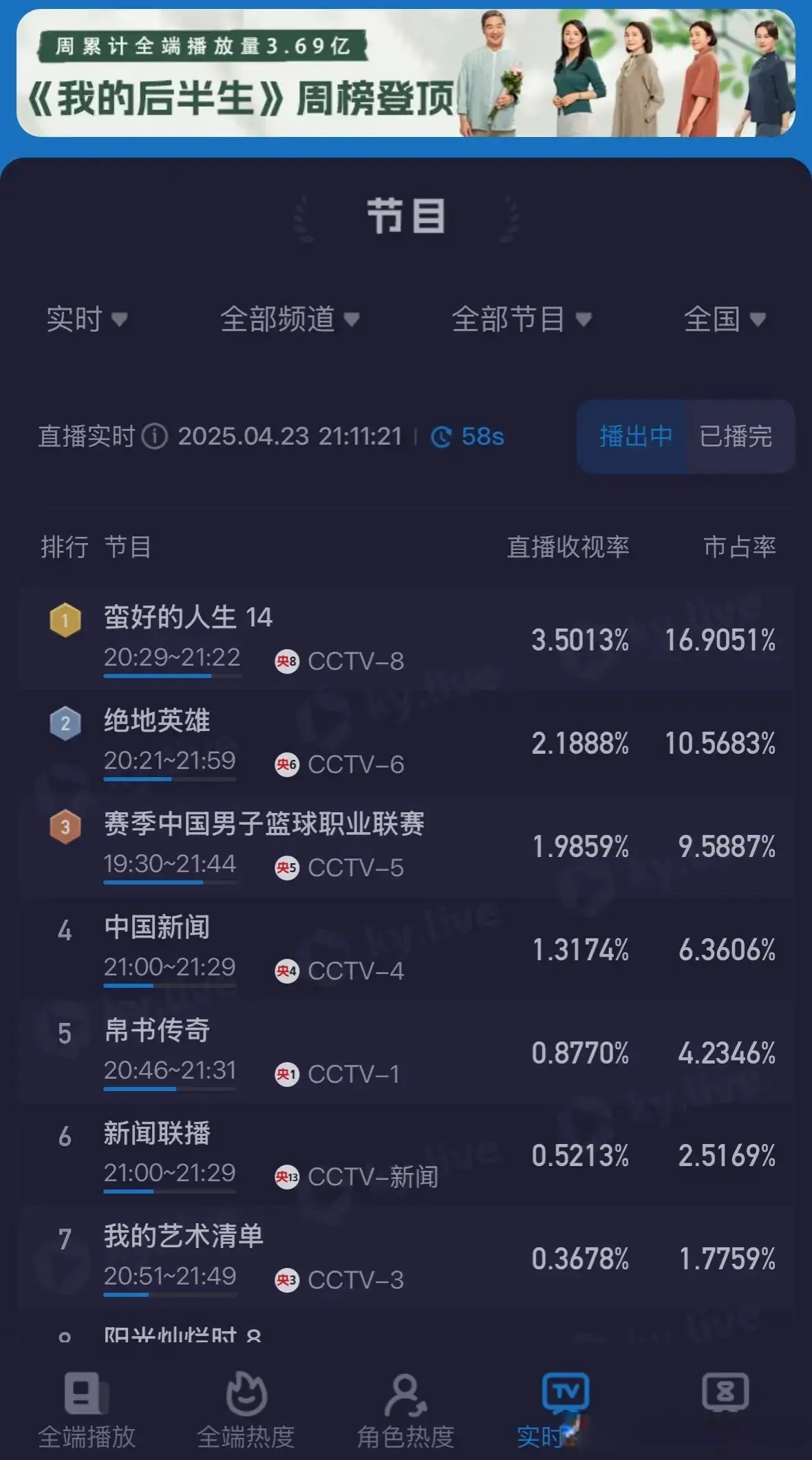Image resolution: width=812 pixels, height=1460 pixels.
Task: Open the 帛书传奇 program row
Action: pos(406,1052)
